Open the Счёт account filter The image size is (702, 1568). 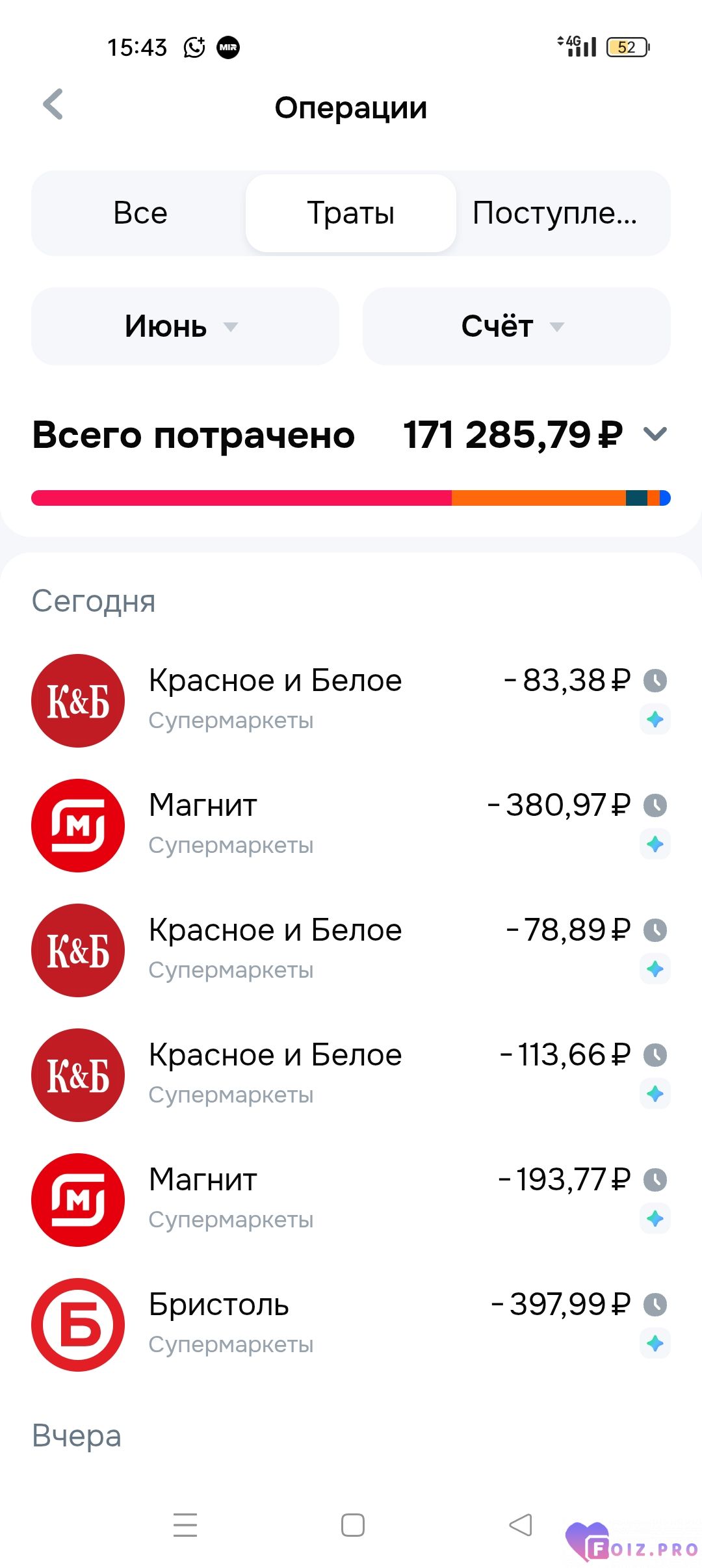tap(517, 326)
